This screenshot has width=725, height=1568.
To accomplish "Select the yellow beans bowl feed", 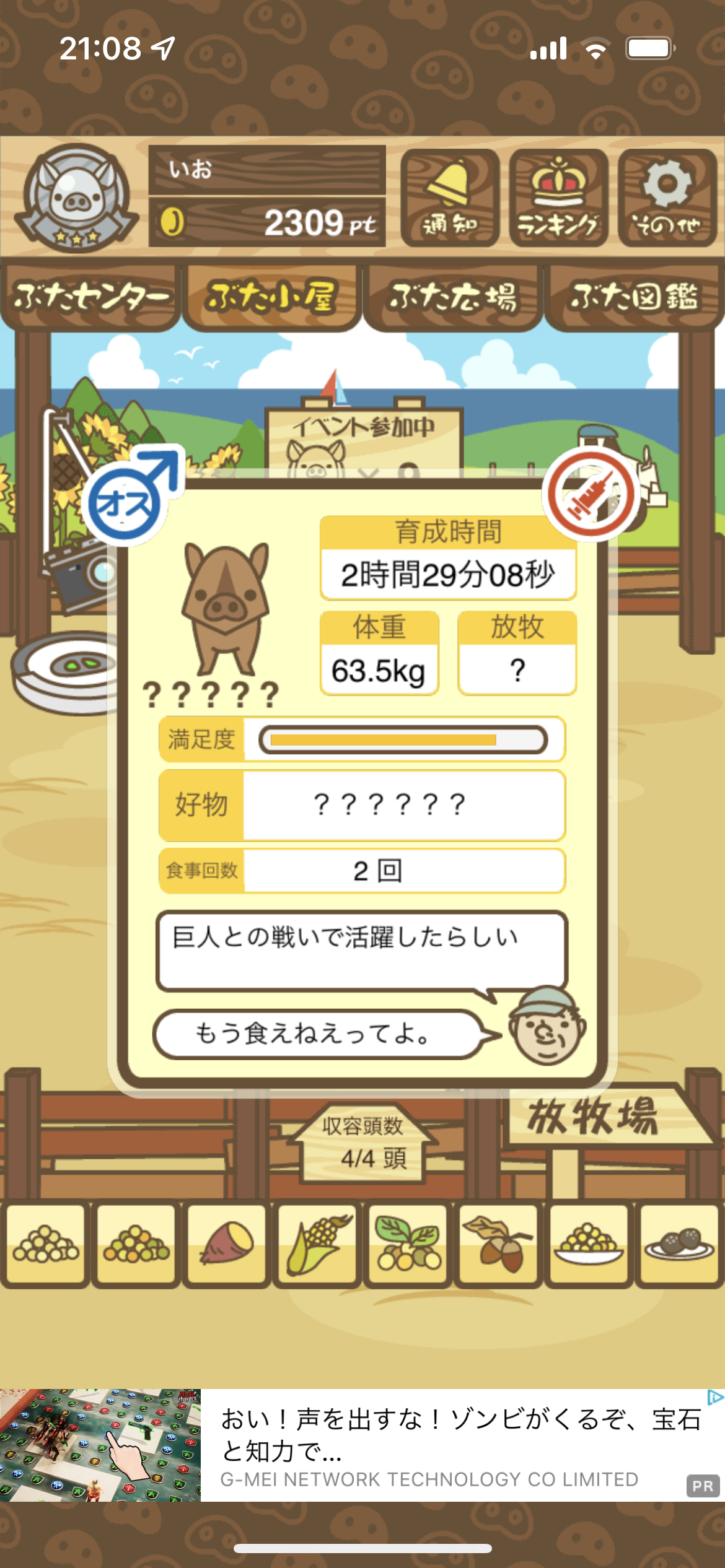I will click(589, 1244).
